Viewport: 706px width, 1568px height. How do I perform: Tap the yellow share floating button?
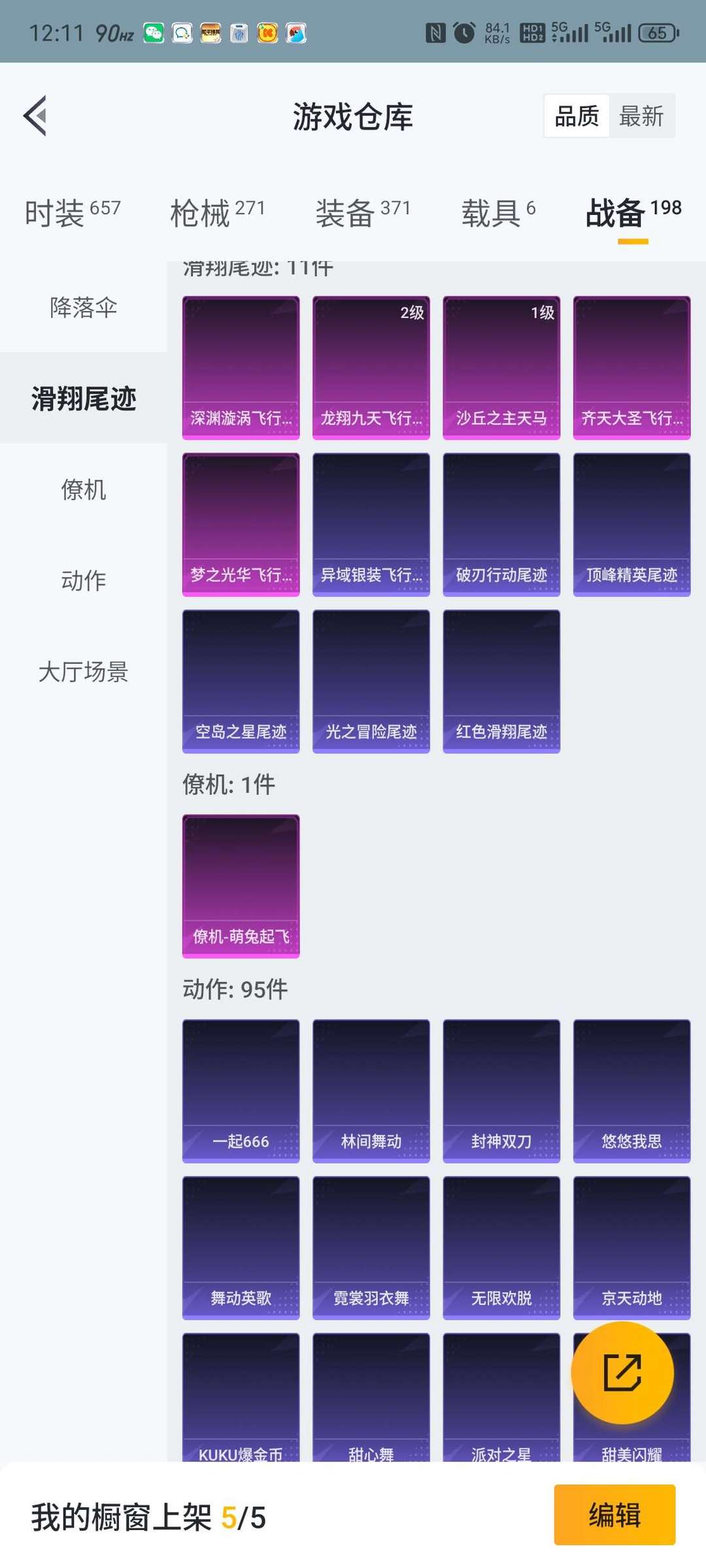point(622,1373)
